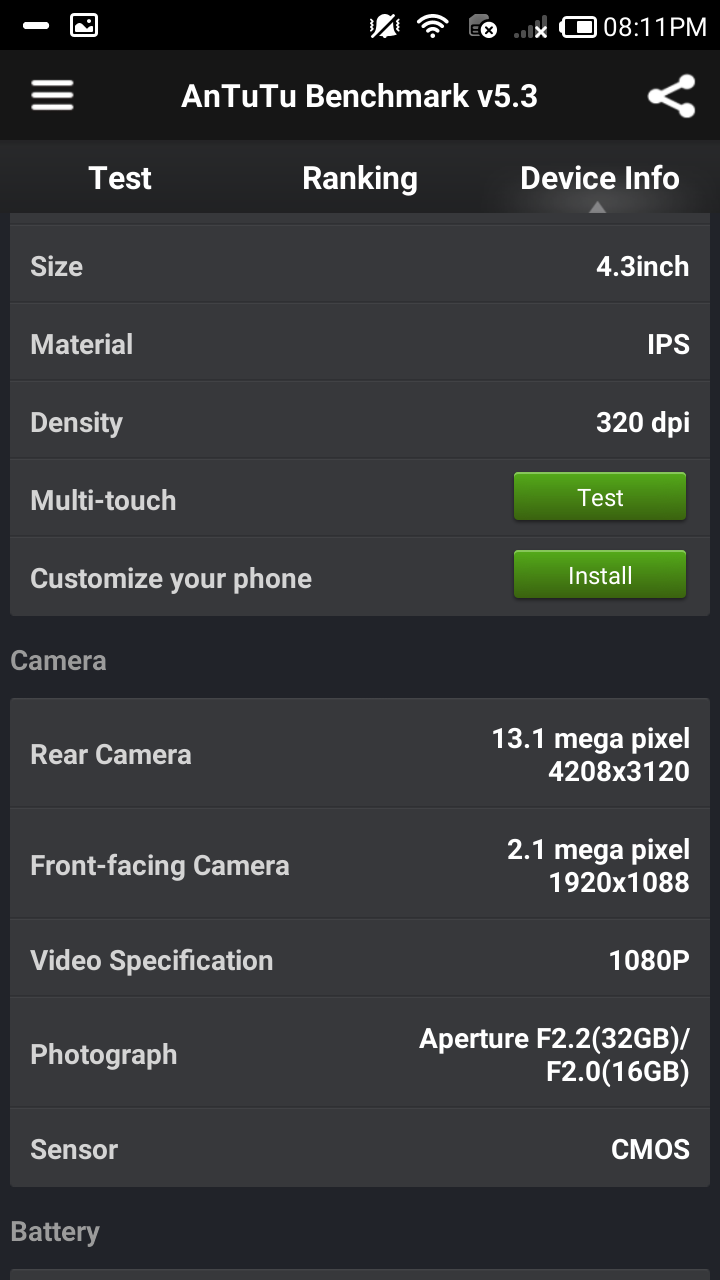
Task: Switch to the Test tab
Action: pos(120,178)
